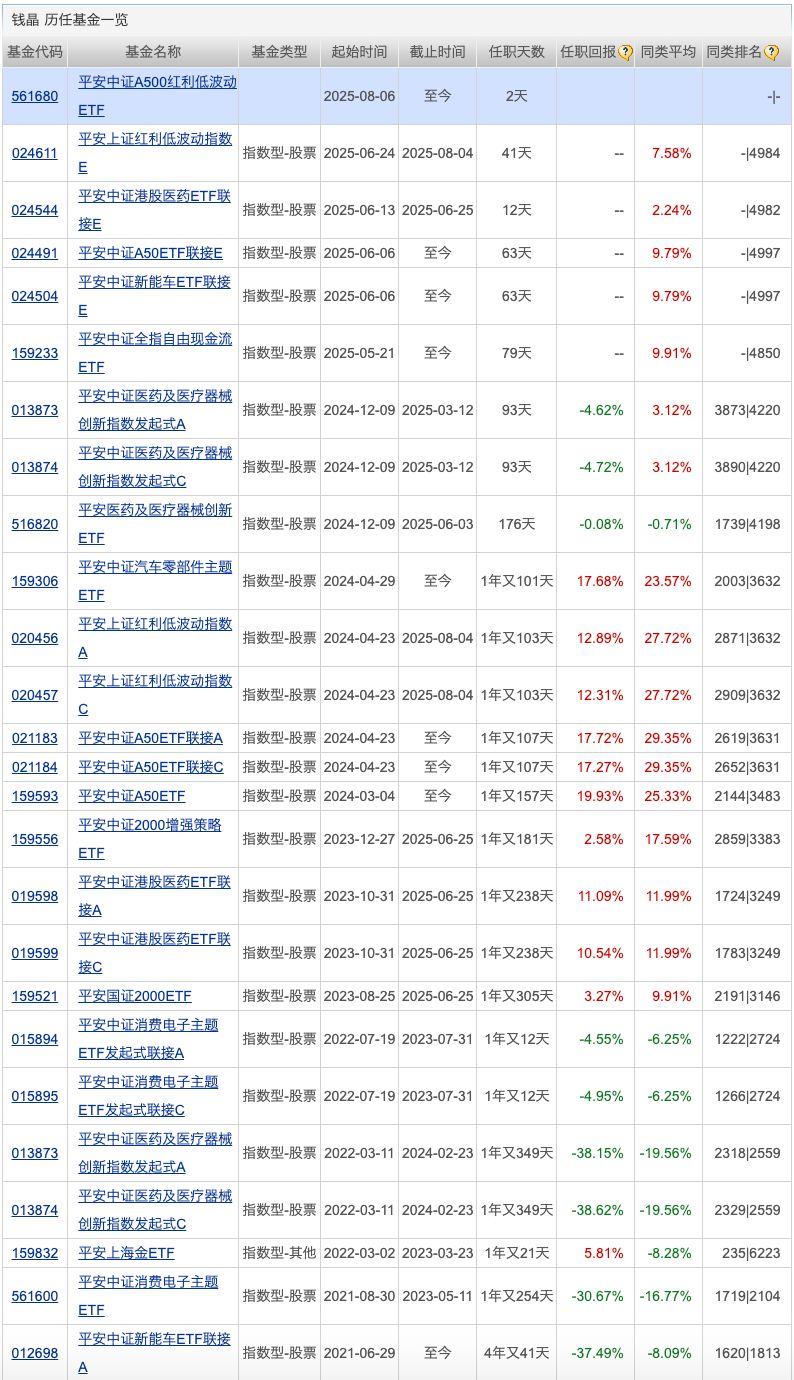Tap the 平安中证A50ETF name link
794x1380 pixels.
click(131, 796)
